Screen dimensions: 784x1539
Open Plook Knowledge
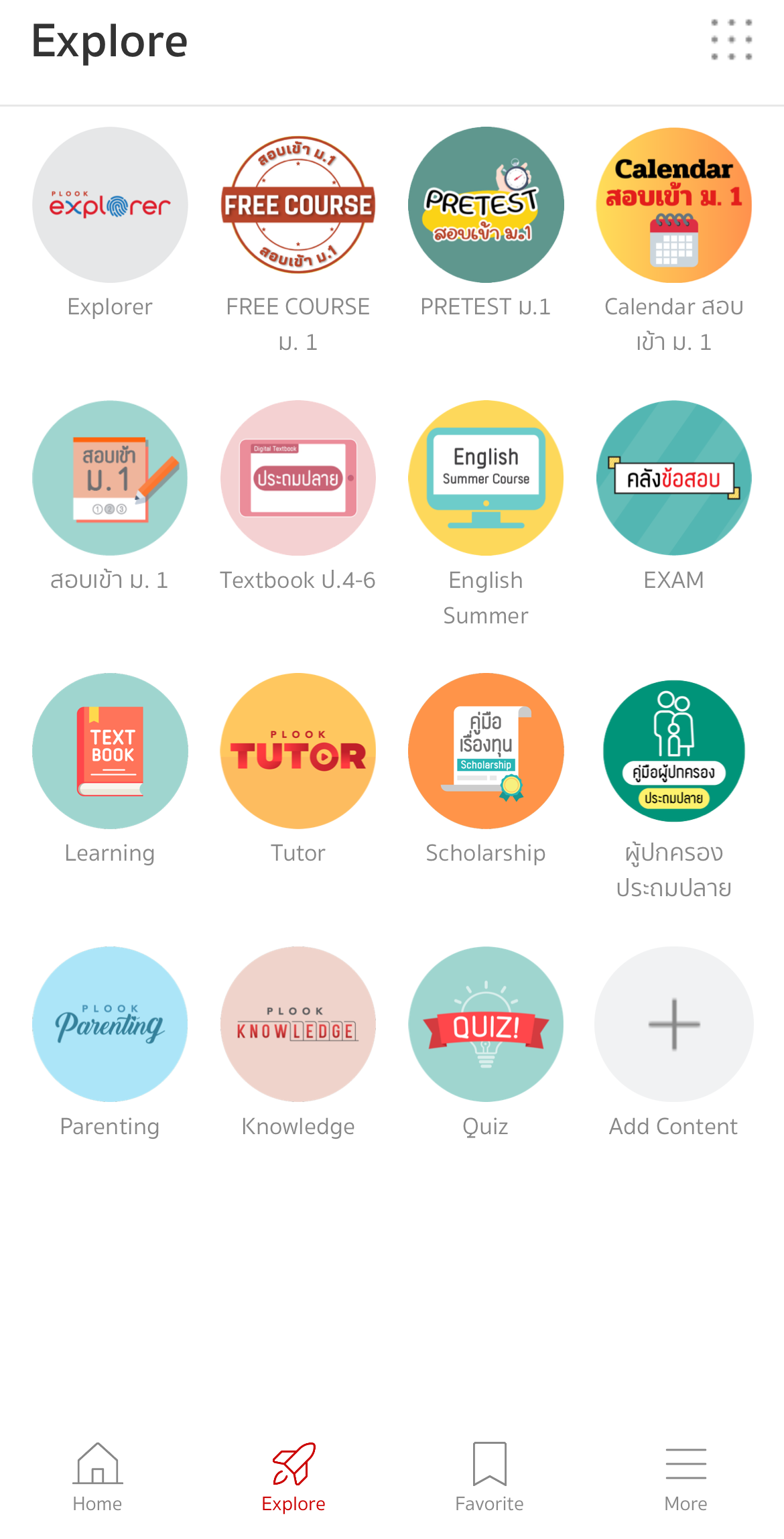(x=298, y=1024)
